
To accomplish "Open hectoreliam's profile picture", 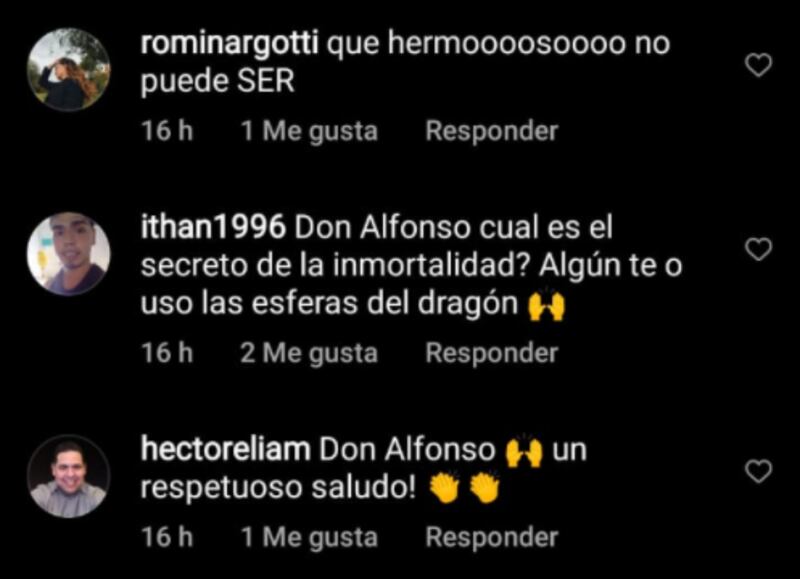I will (68, 476).
